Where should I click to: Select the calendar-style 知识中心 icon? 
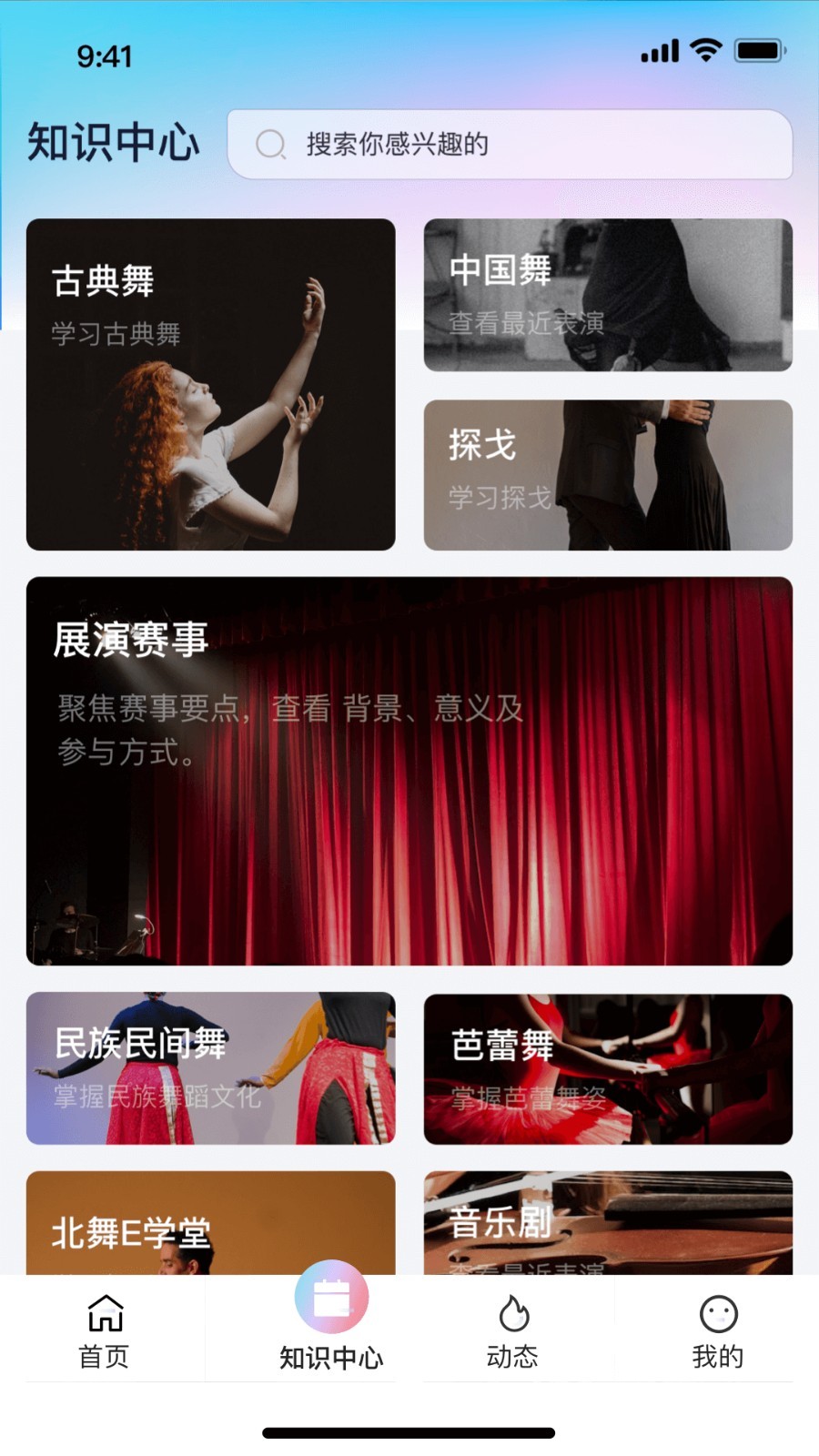[331, 1301]
